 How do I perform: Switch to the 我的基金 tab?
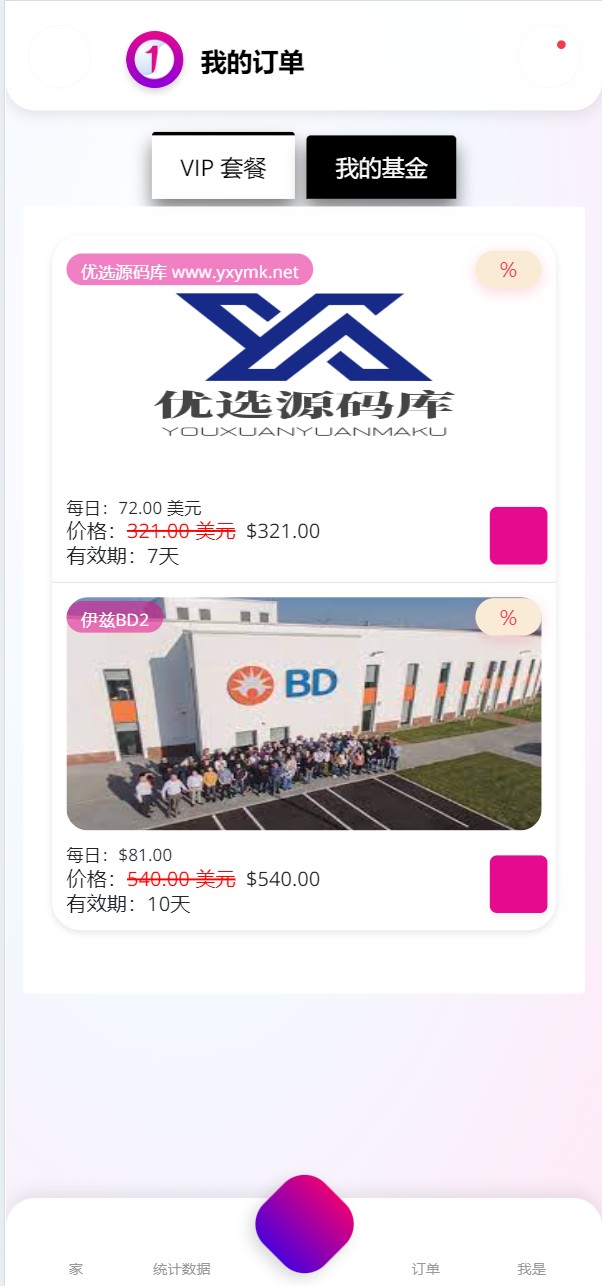click(x=381, y=167)
